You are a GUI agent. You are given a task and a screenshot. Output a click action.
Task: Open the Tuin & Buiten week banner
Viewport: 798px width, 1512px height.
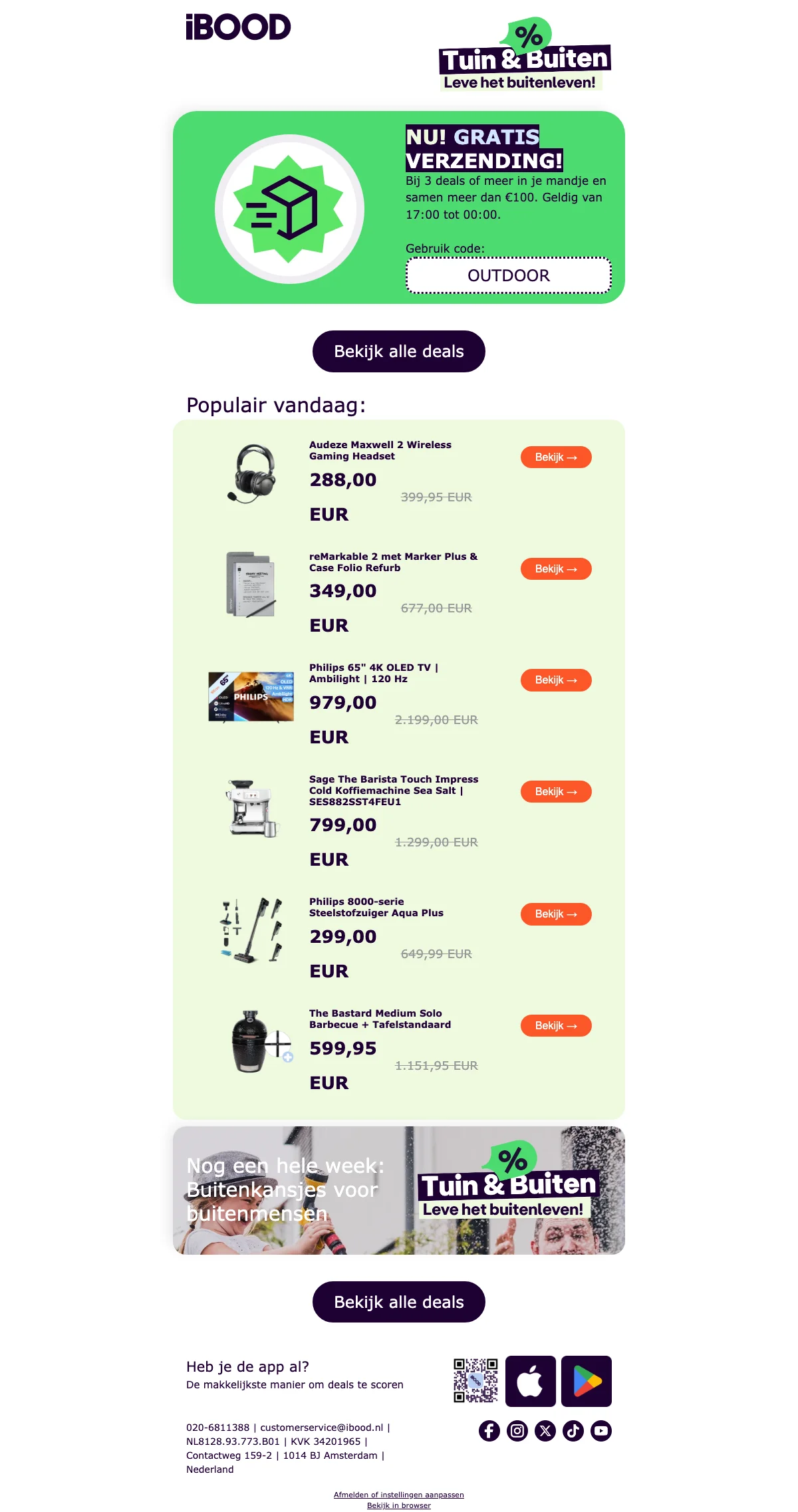click(398, 1190)
